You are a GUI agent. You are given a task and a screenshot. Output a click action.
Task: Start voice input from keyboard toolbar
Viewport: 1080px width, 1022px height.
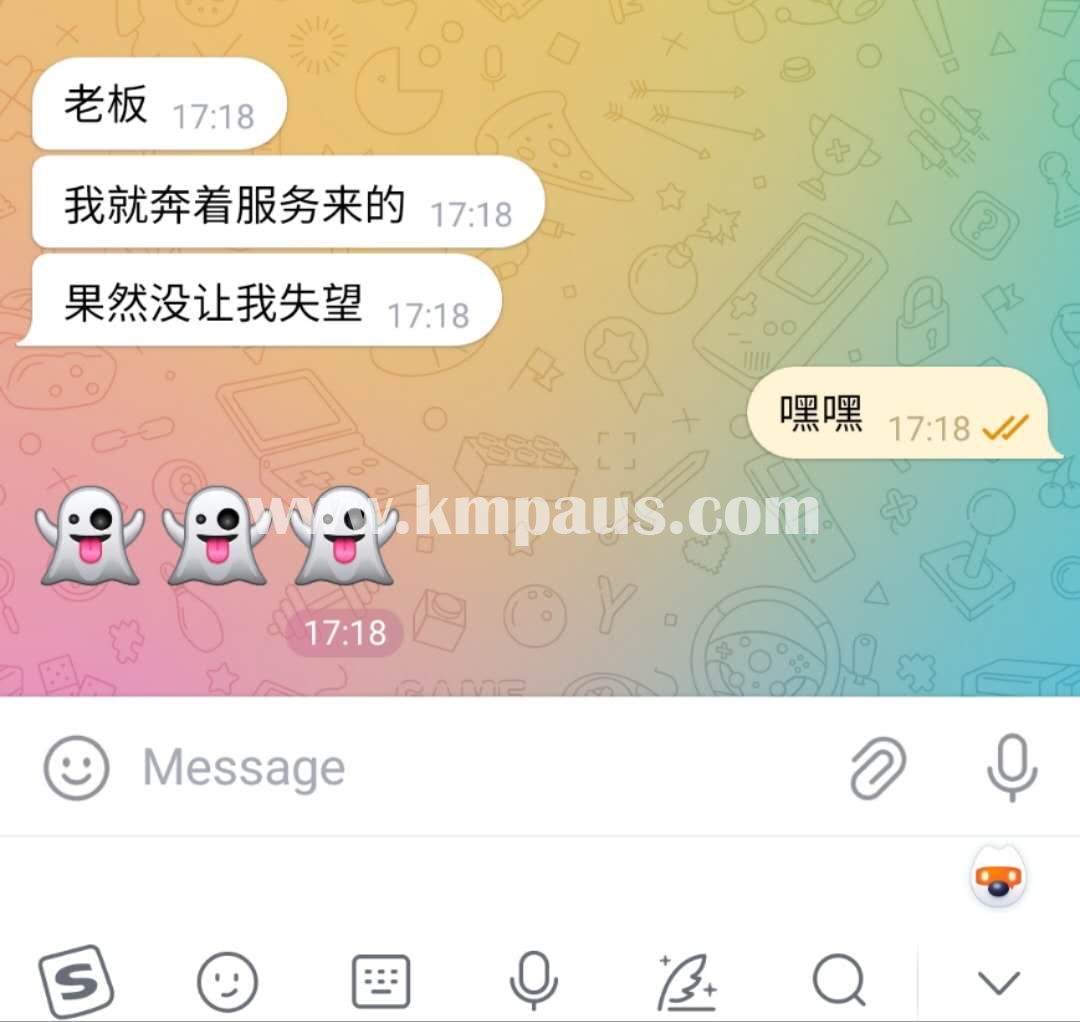tap(533, 982)
